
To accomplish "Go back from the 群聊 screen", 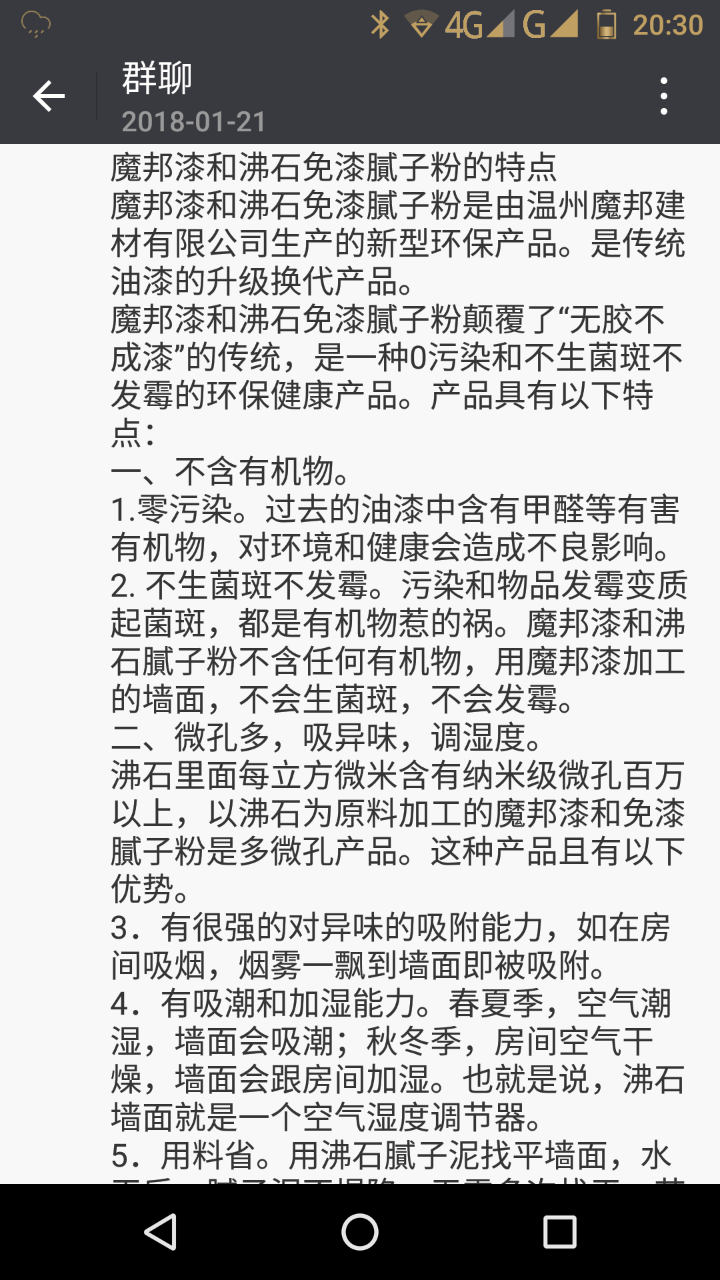I will tap(48, 96).
